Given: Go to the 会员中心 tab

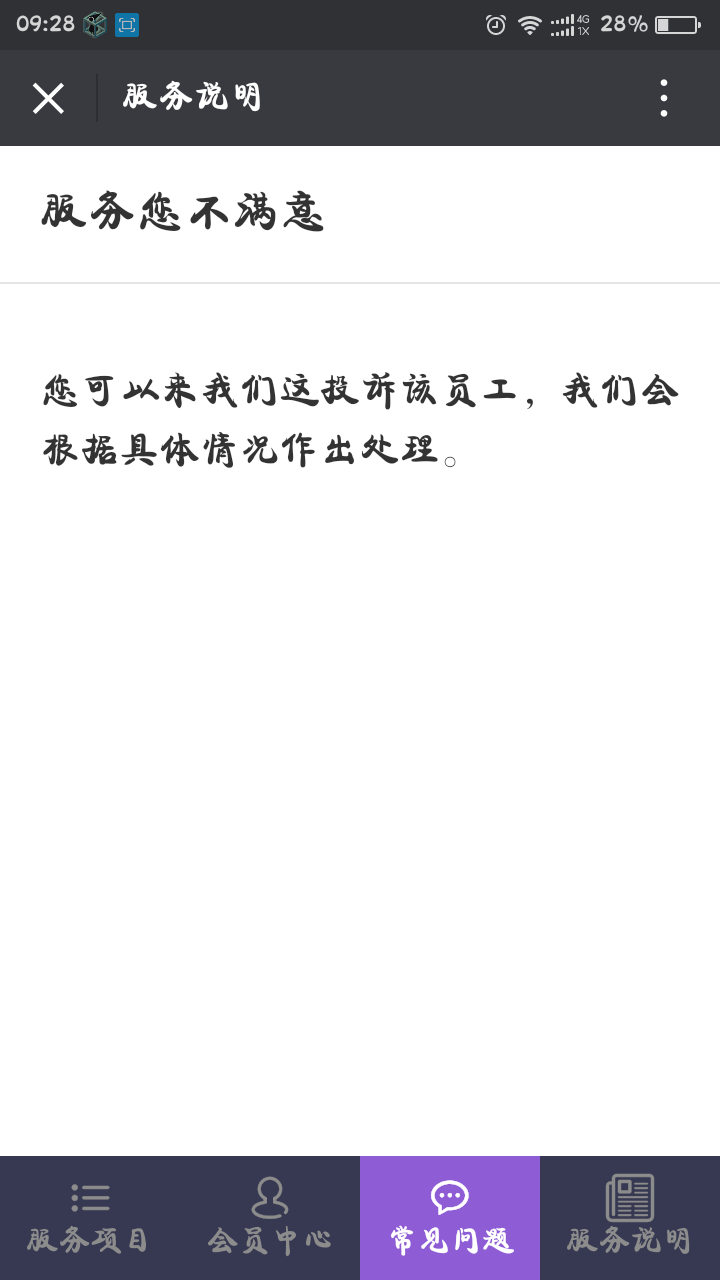Looking at the screenshot, I should tap(270, 1218).
